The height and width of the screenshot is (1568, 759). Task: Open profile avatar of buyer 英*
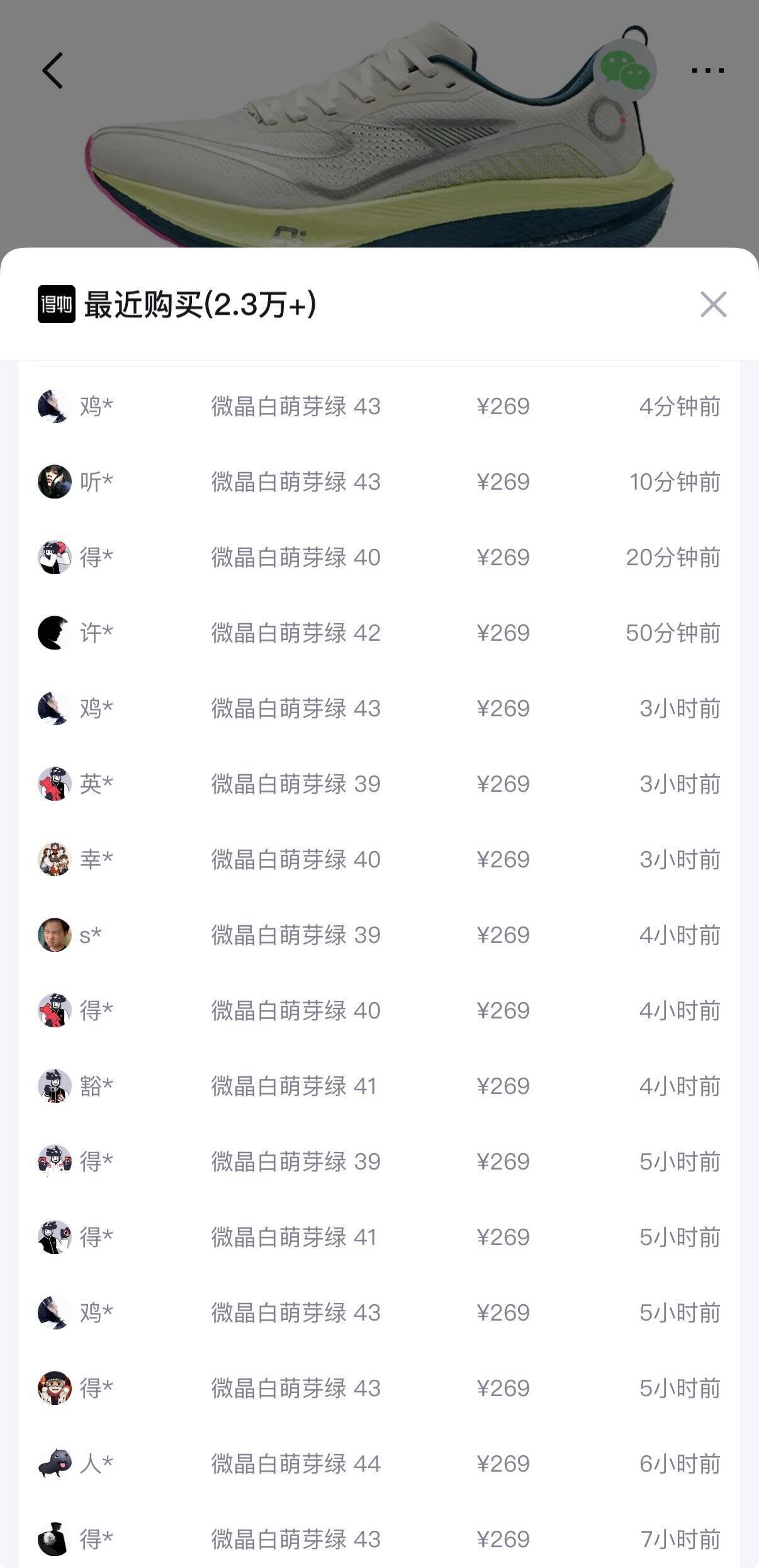click(54, 784)
